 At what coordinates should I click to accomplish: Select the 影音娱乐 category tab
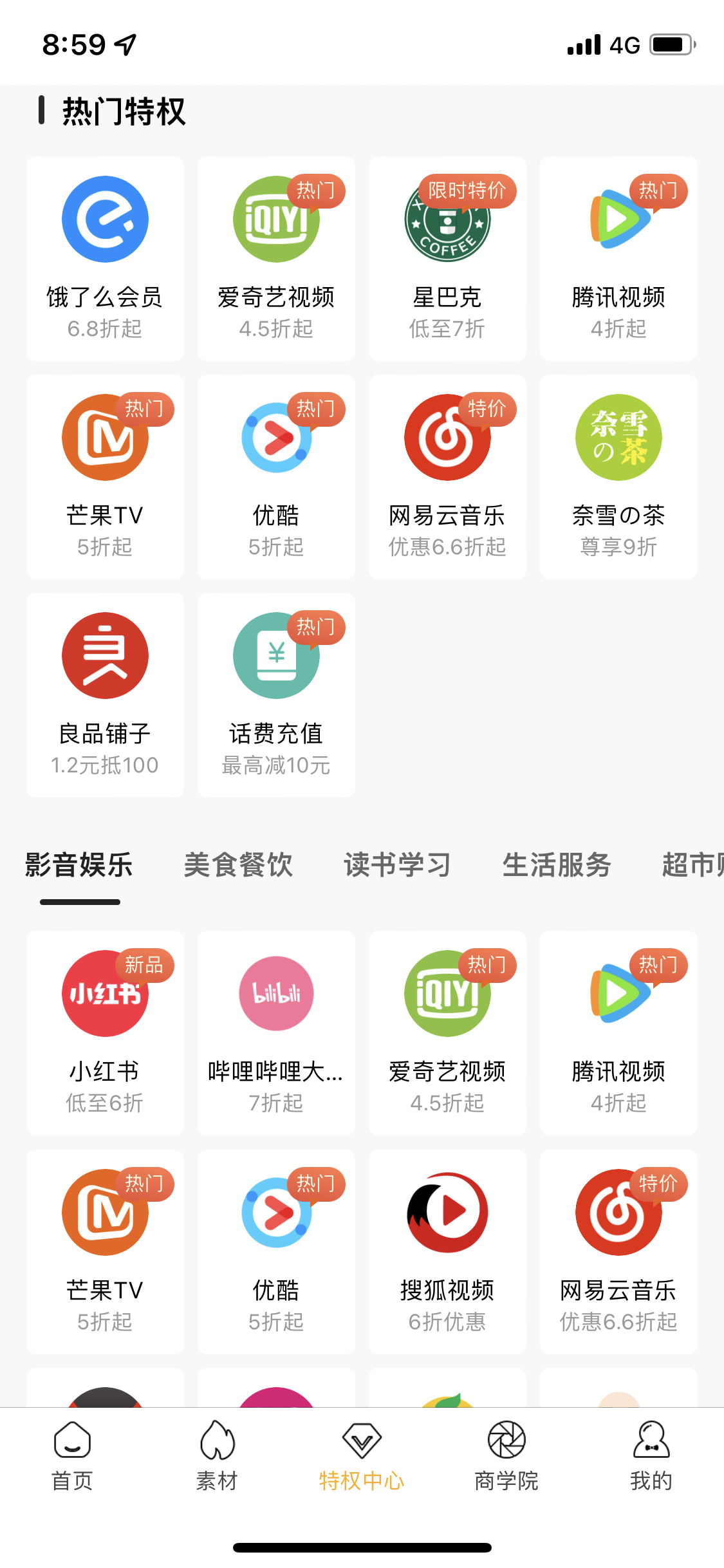79,864
